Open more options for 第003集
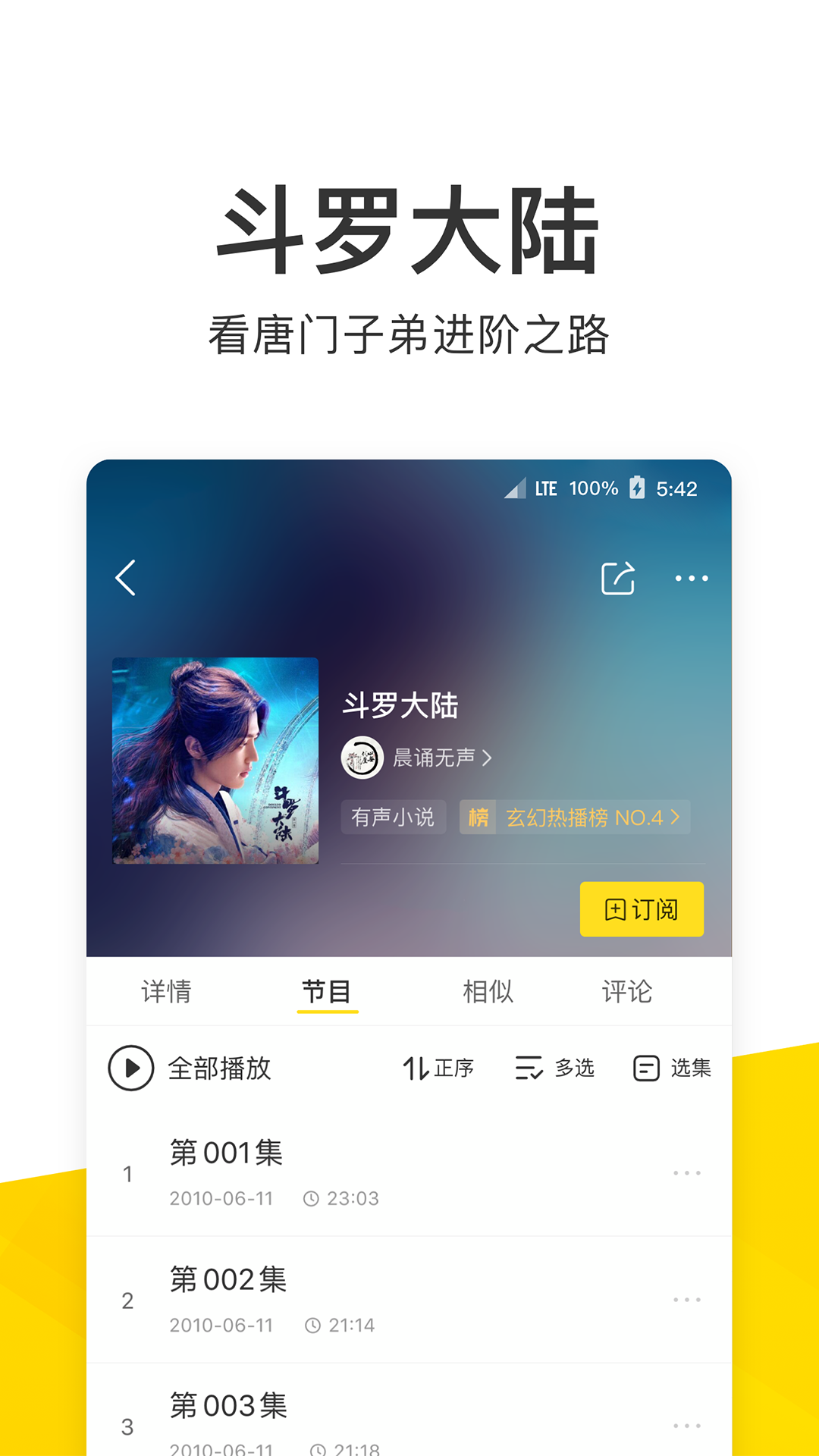The image size is (819, 1456). pos(687,1424)
